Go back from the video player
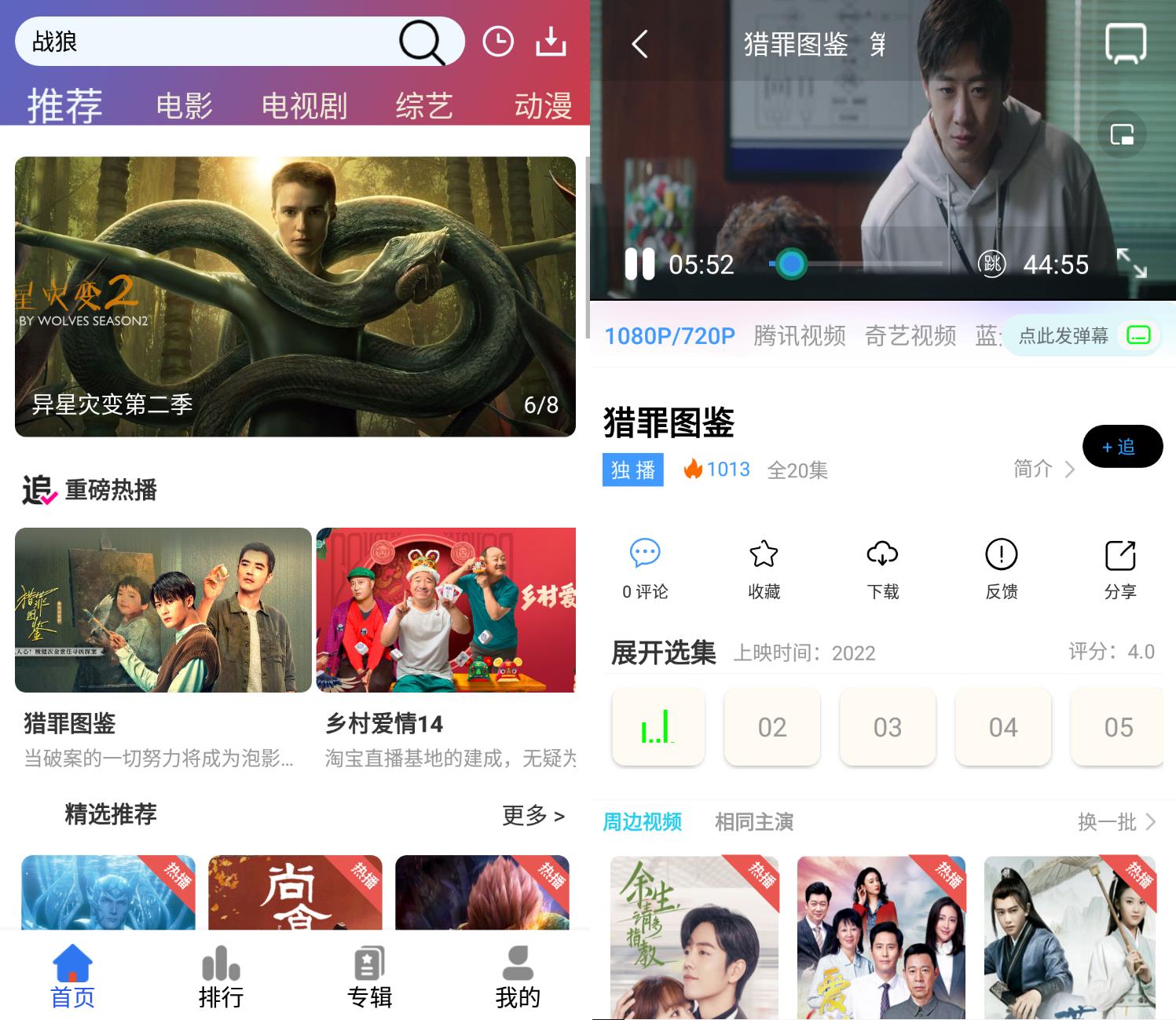Viewport: 1176px width, 1020px height. [x=640, y=44]
